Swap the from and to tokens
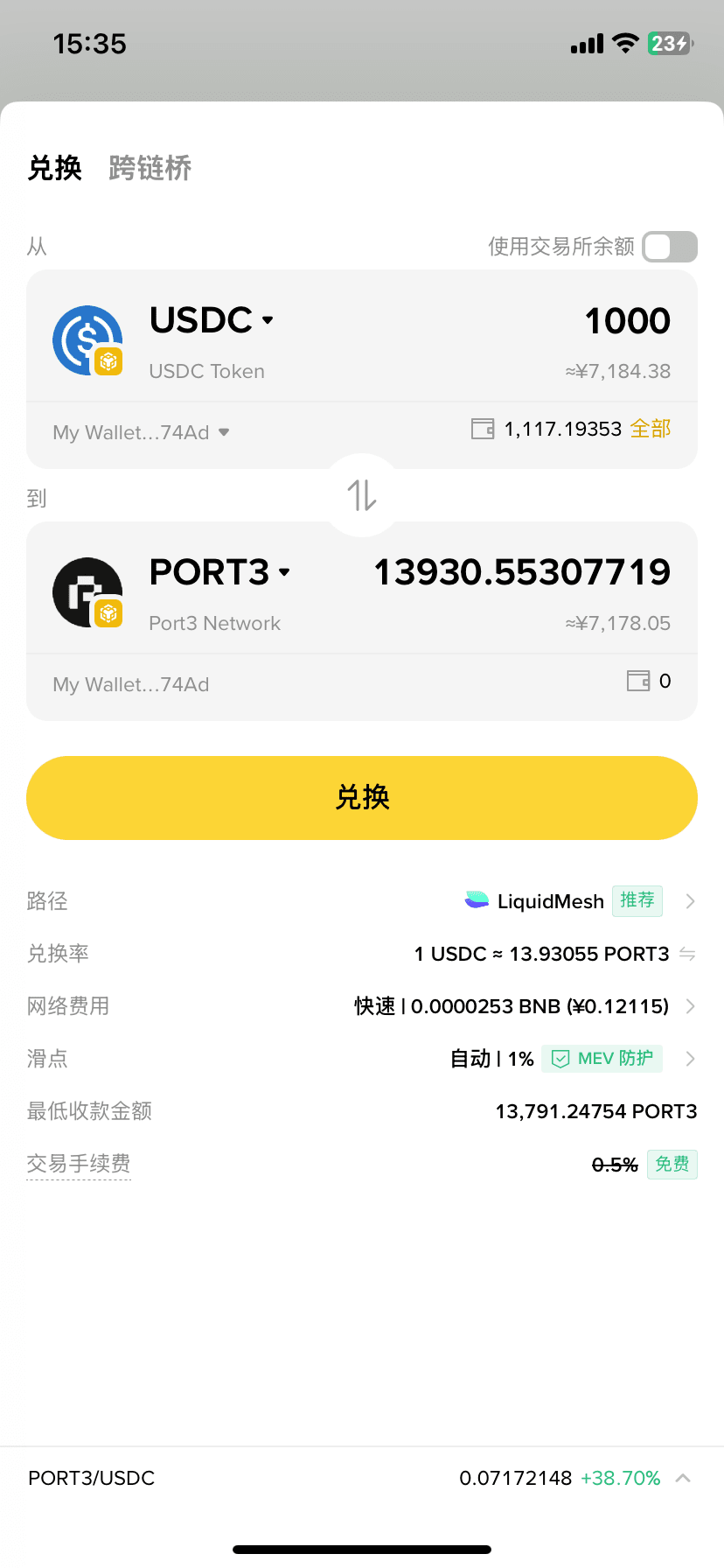This screenshot has width=724, height=1568. [x=362, y=495]
